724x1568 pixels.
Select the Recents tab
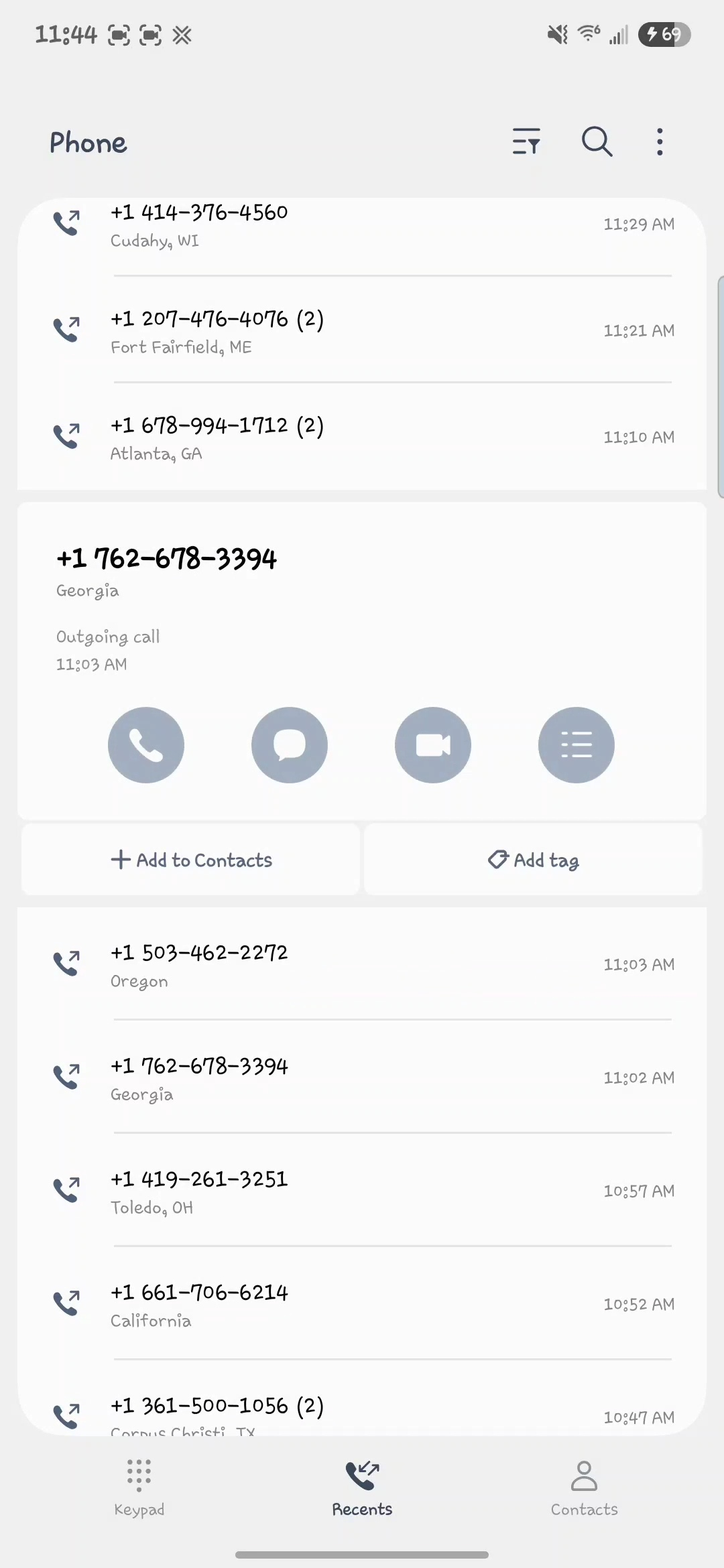click(362, 1488)
